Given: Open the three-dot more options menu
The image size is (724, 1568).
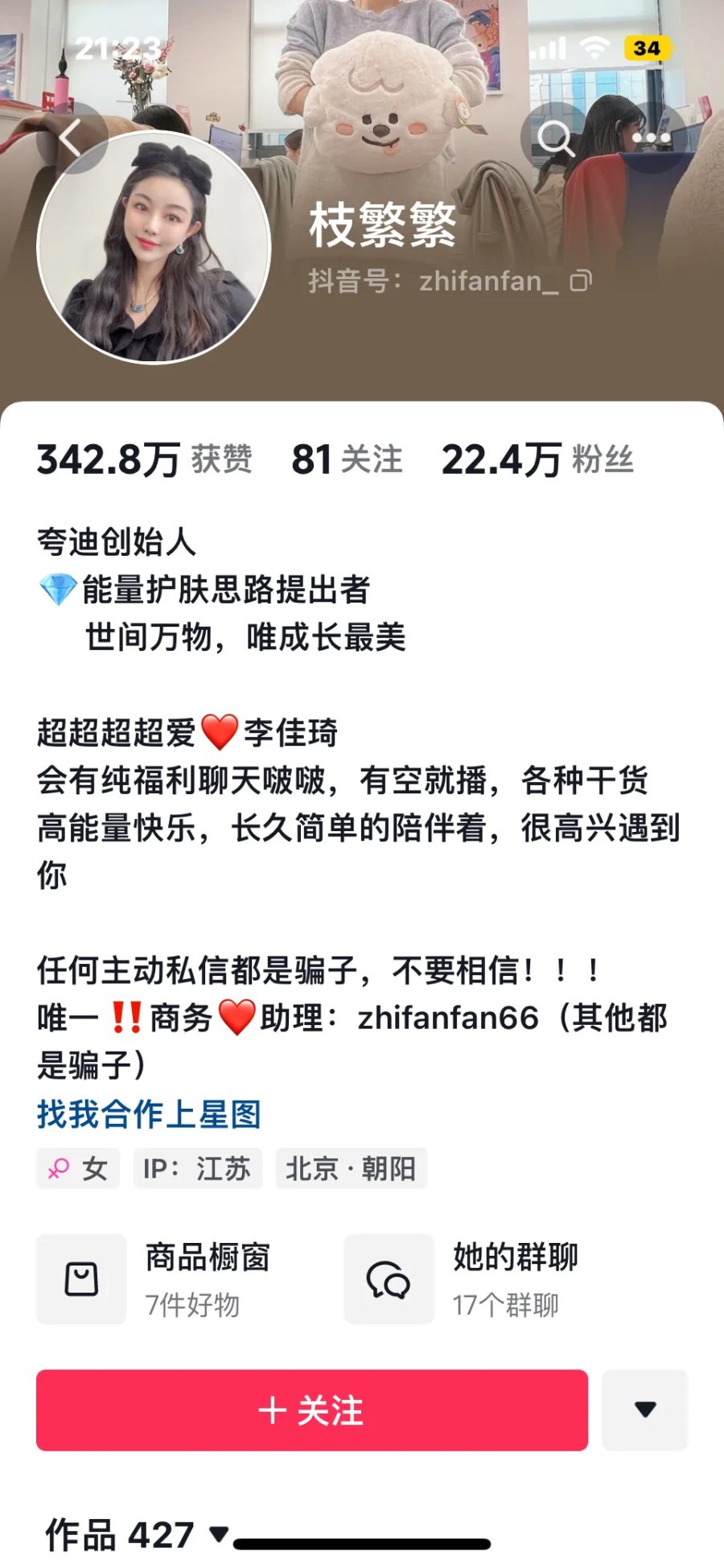Looking at the screenshot, I should pyautogui.click(x=652, y=138).
